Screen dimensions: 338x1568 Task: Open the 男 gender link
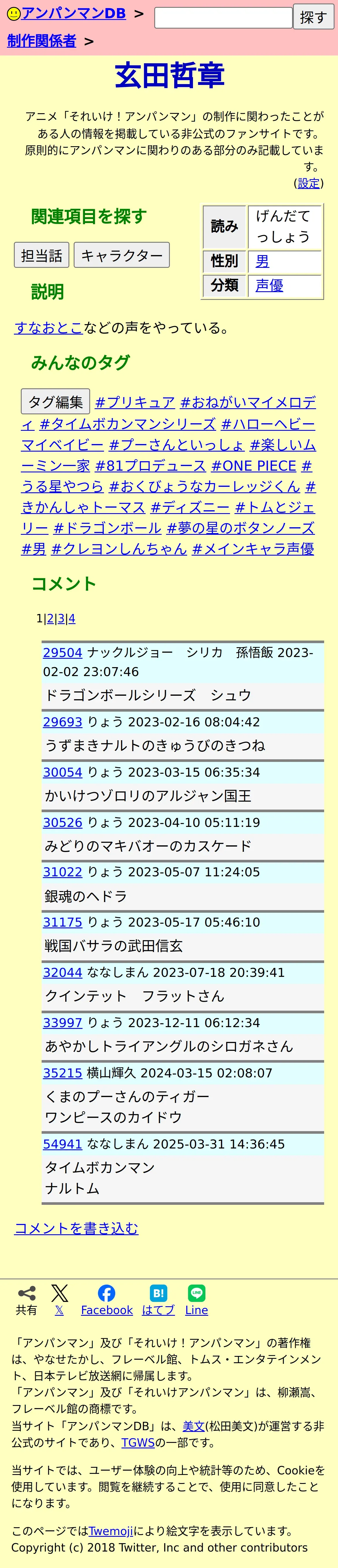coord(263,262)
